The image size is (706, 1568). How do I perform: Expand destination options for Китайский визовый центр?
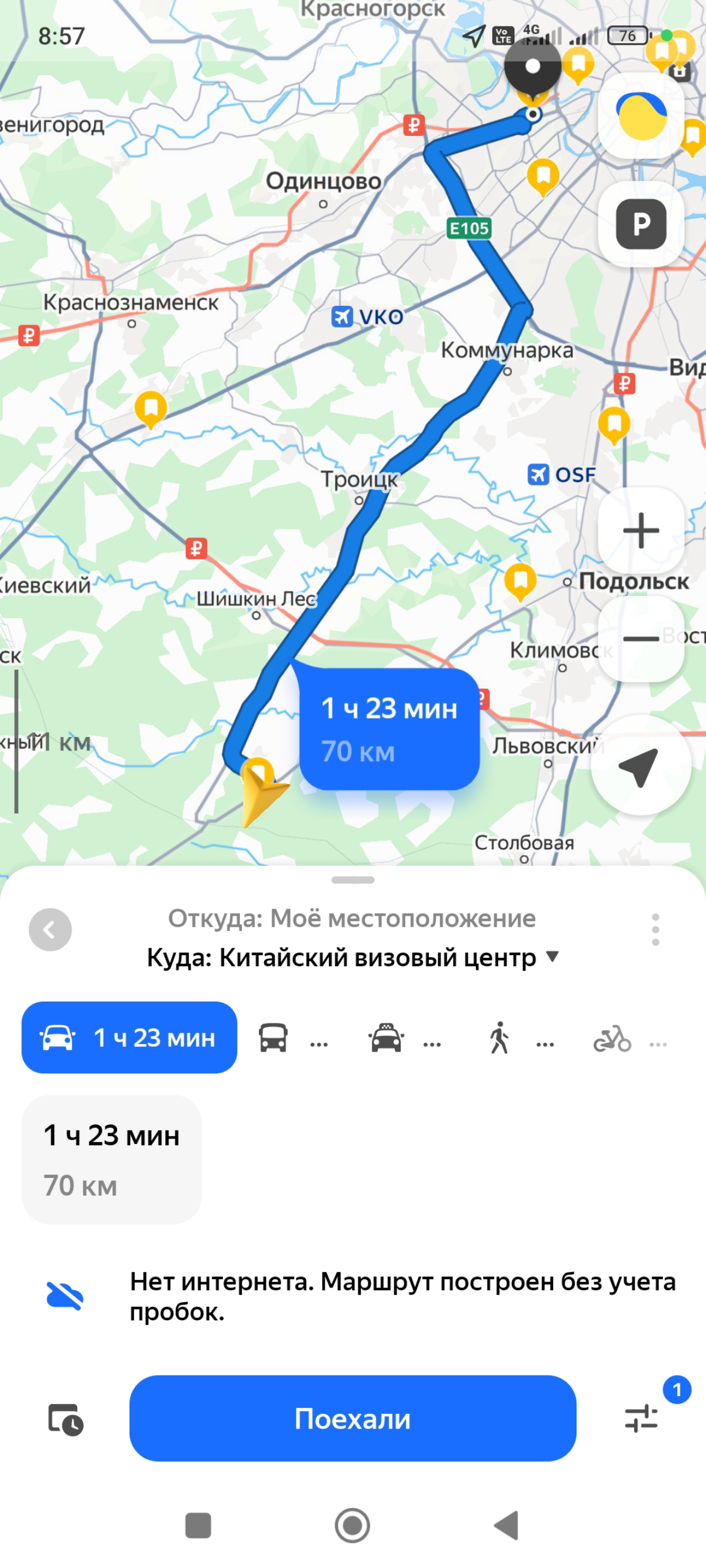pos(551,958)
